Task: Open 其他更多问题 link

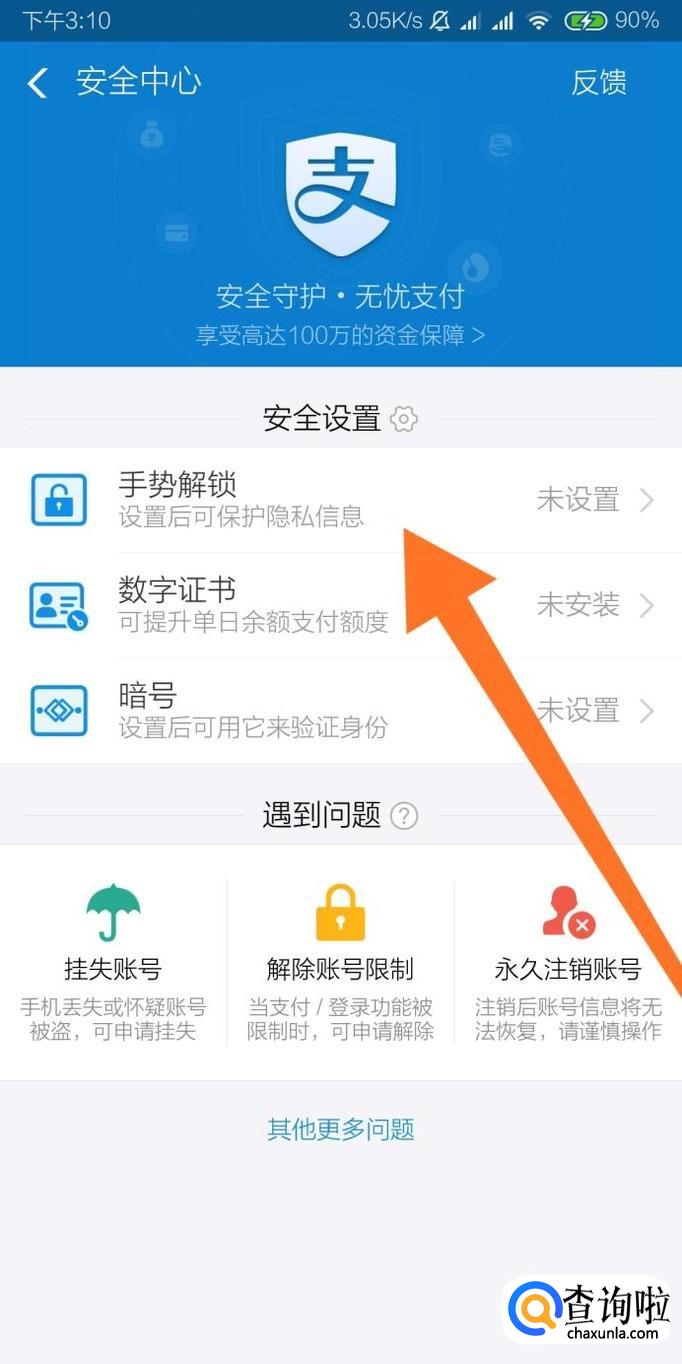Action: tap(340, 1130)
